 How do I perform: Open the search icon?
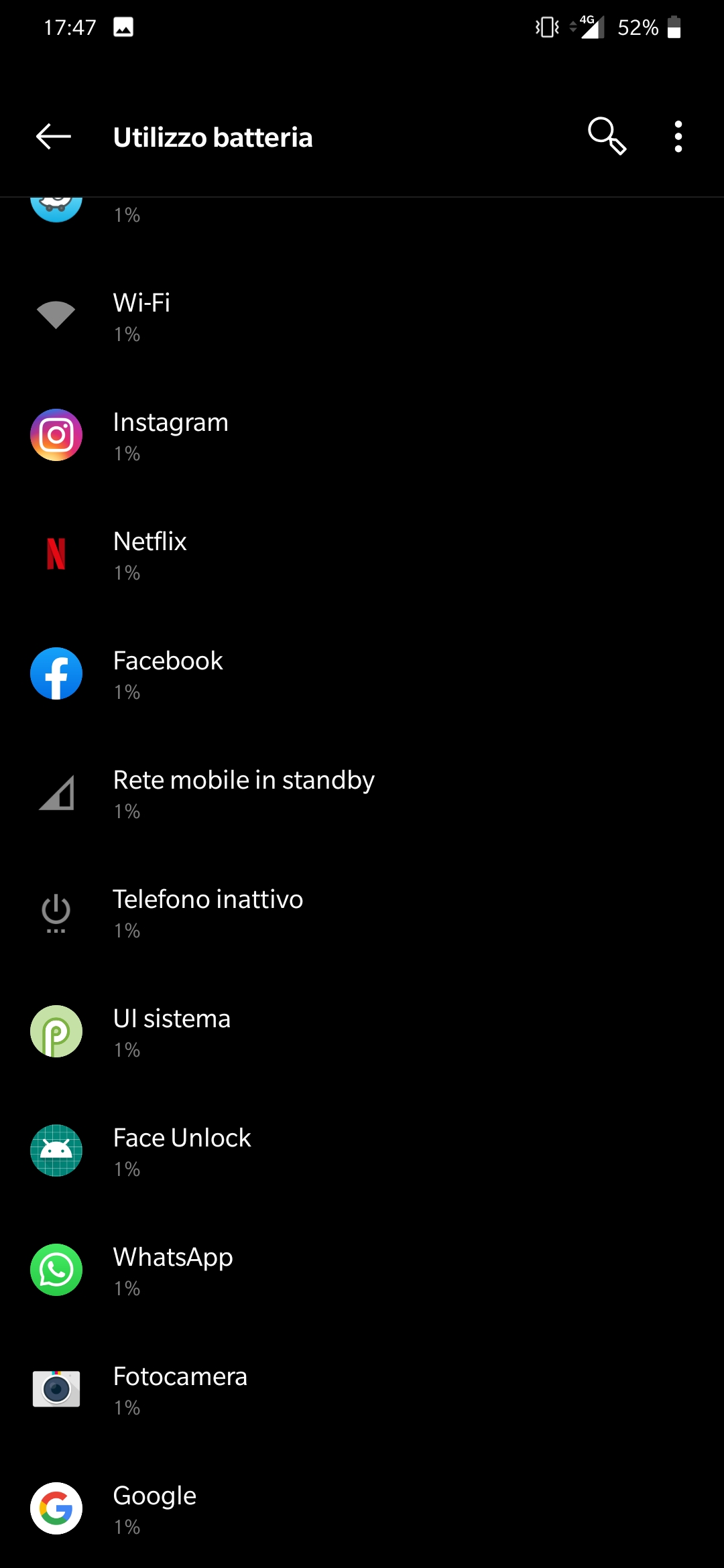607,137
